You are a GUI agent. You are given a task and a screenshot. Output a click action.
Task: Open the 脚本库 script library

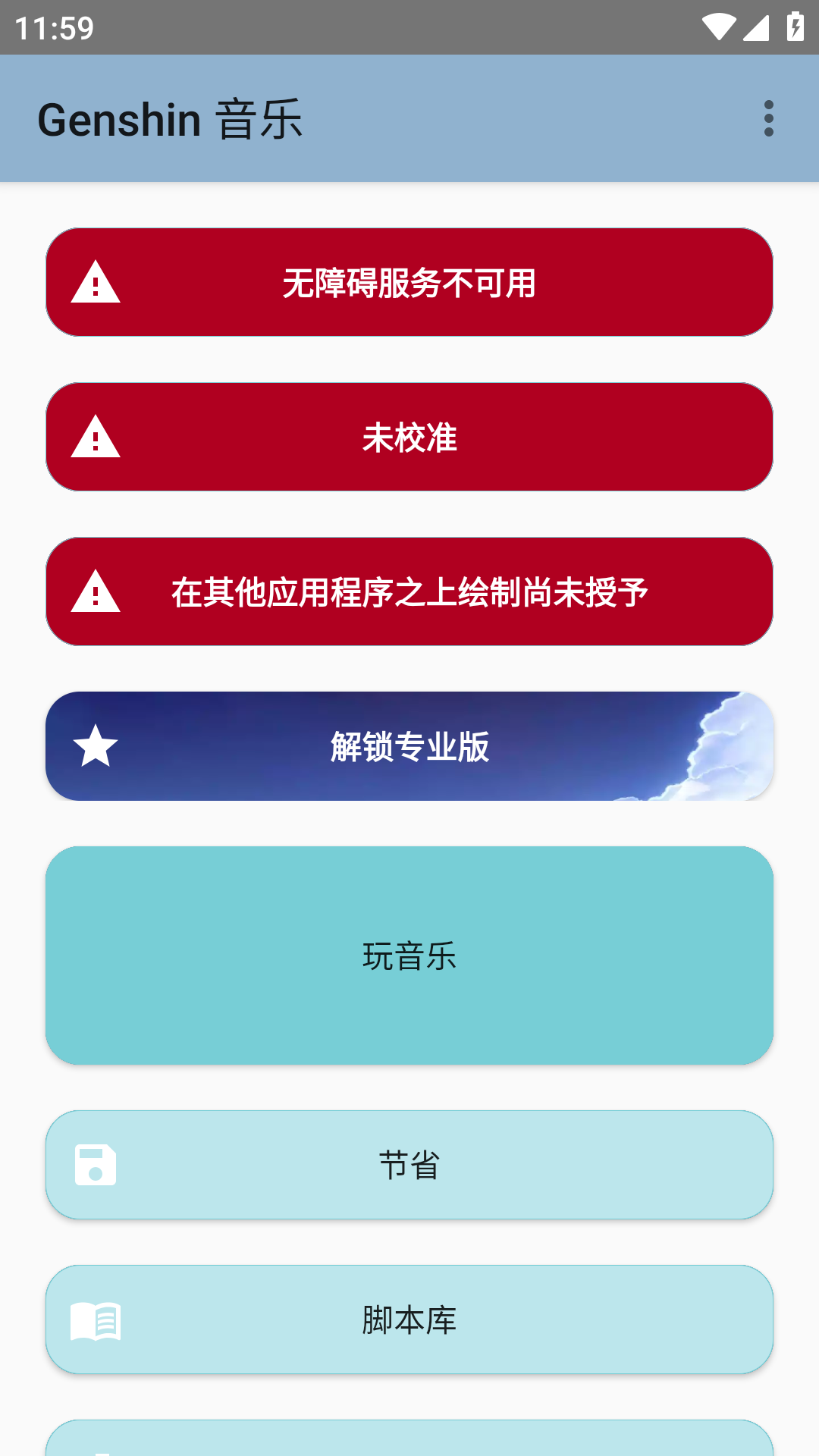coord(409,1319)
